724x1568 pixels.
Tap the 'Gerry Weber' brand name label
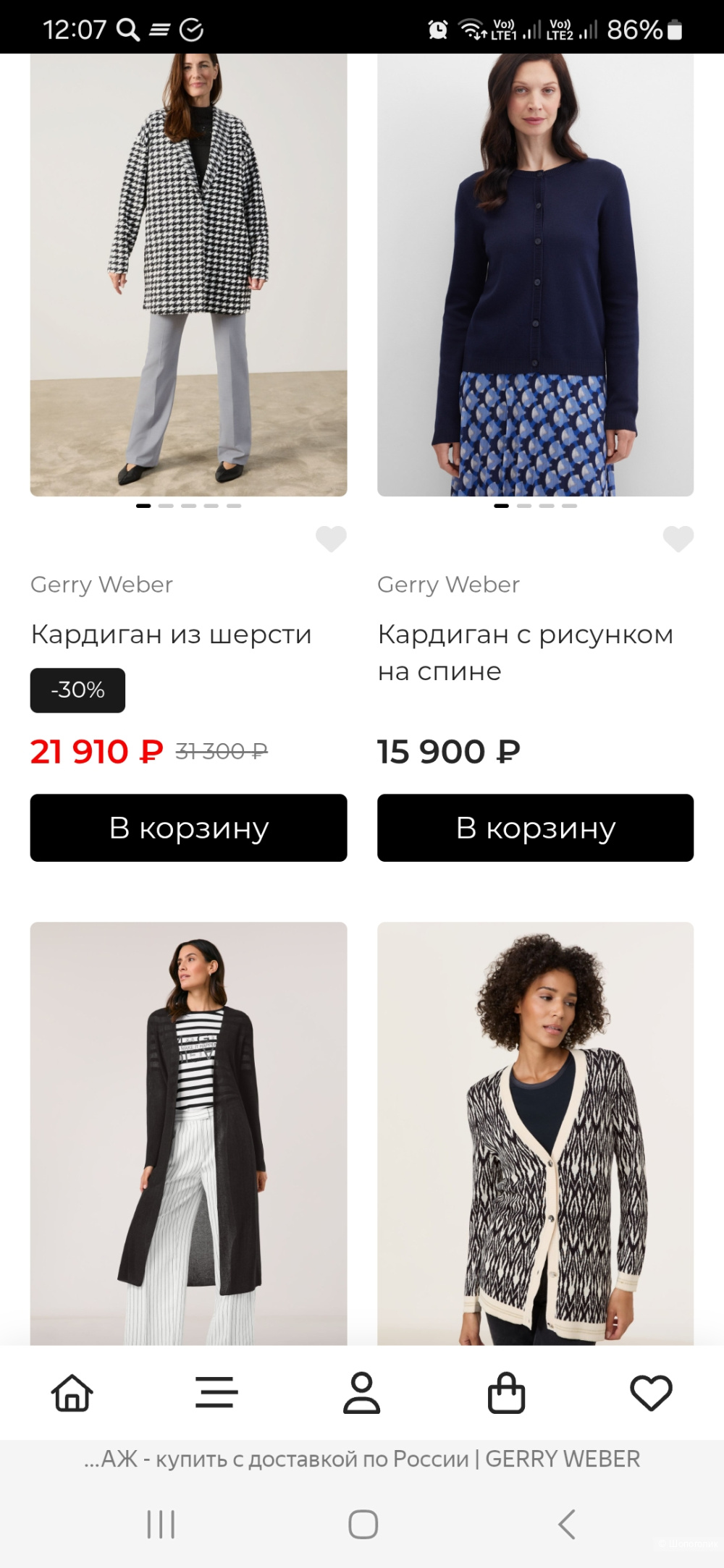click(x=101, y=585)
